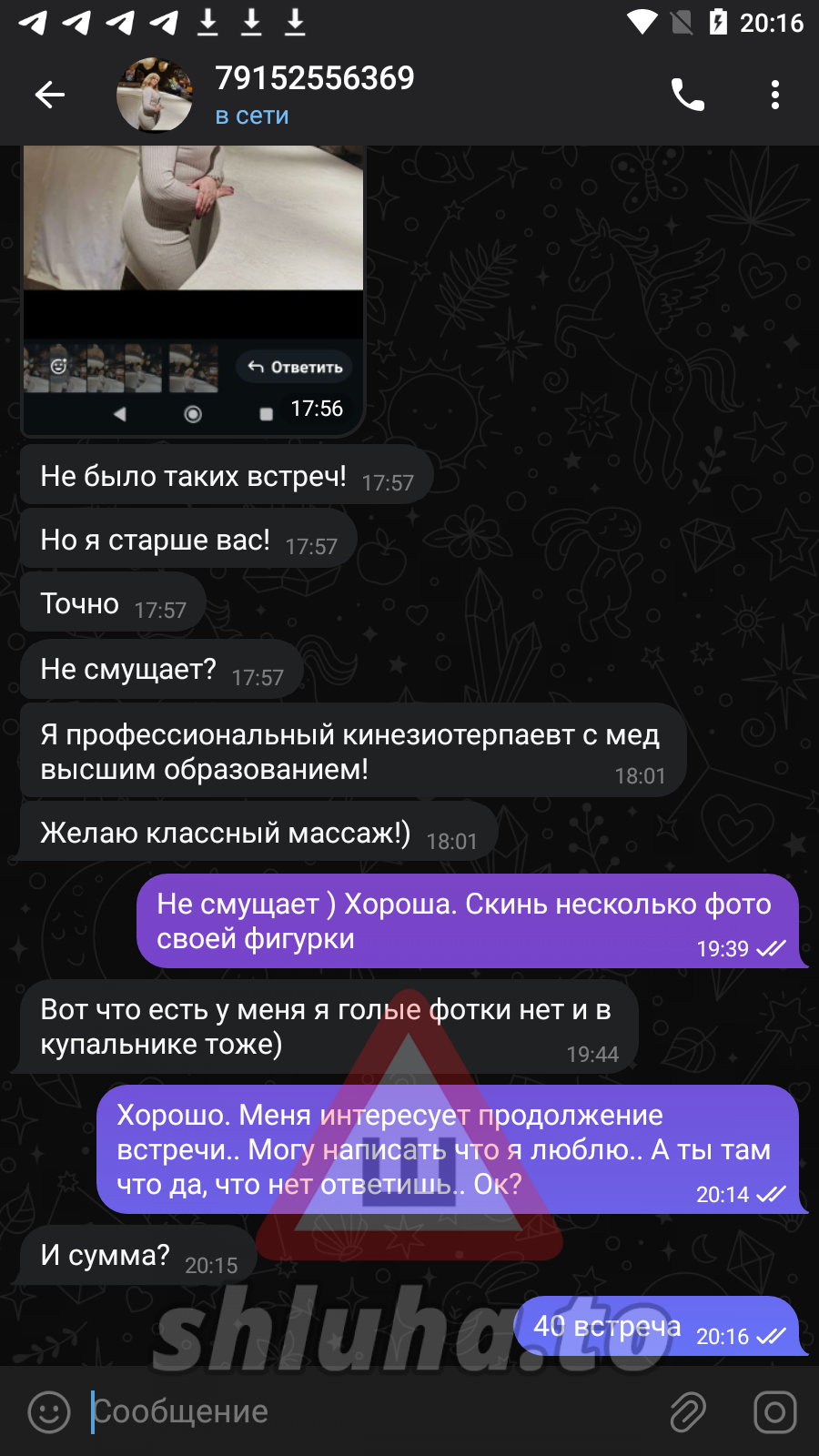Focus the Сообщение text field
Screen dimensions: 819x1456
364,1411
